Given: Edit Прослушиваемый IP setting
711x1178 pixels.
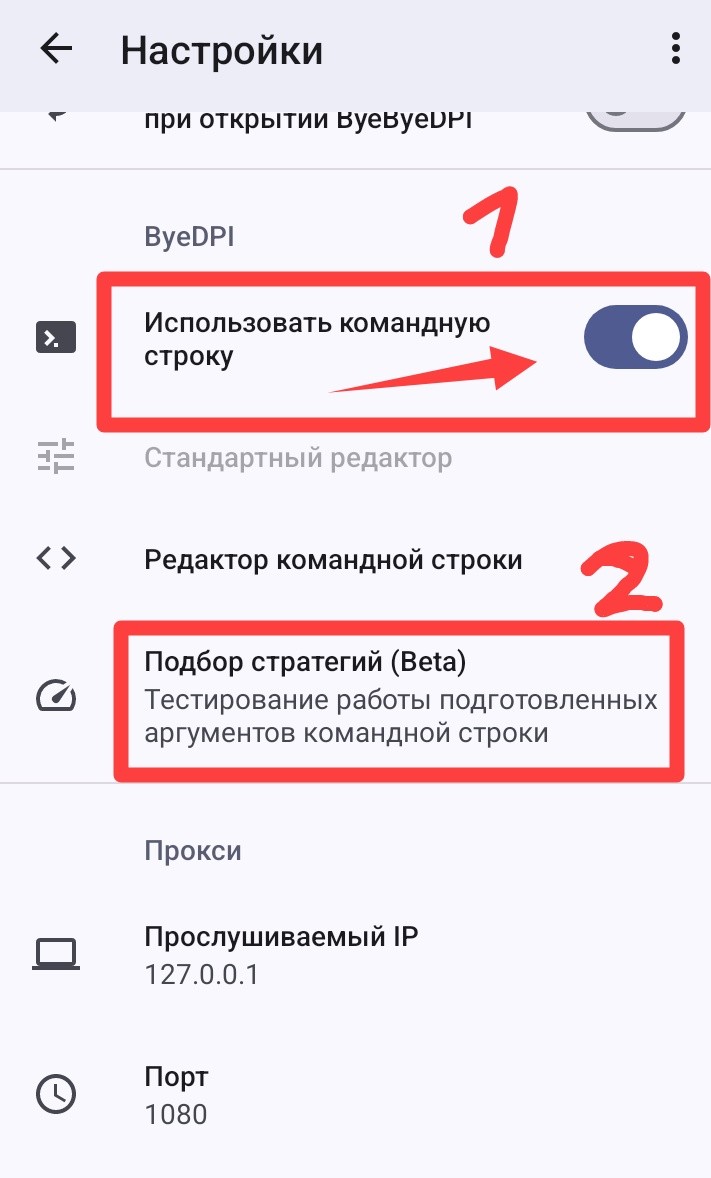Looking at the screenshot, I should pos(282,954).
